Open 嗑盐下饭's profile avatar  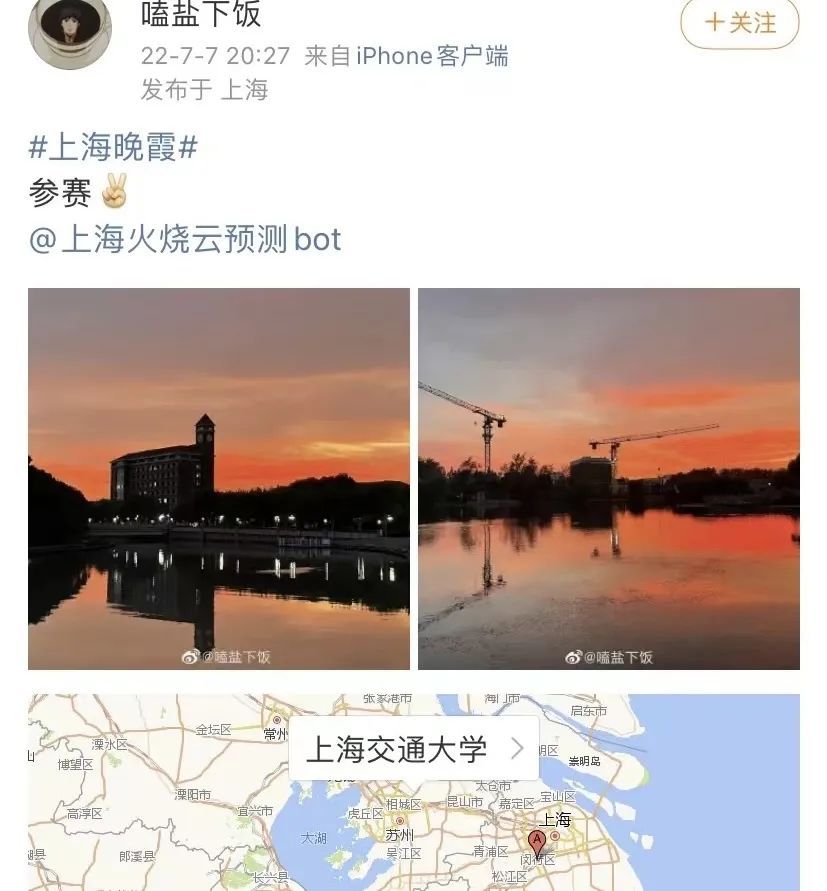[69, 32]
